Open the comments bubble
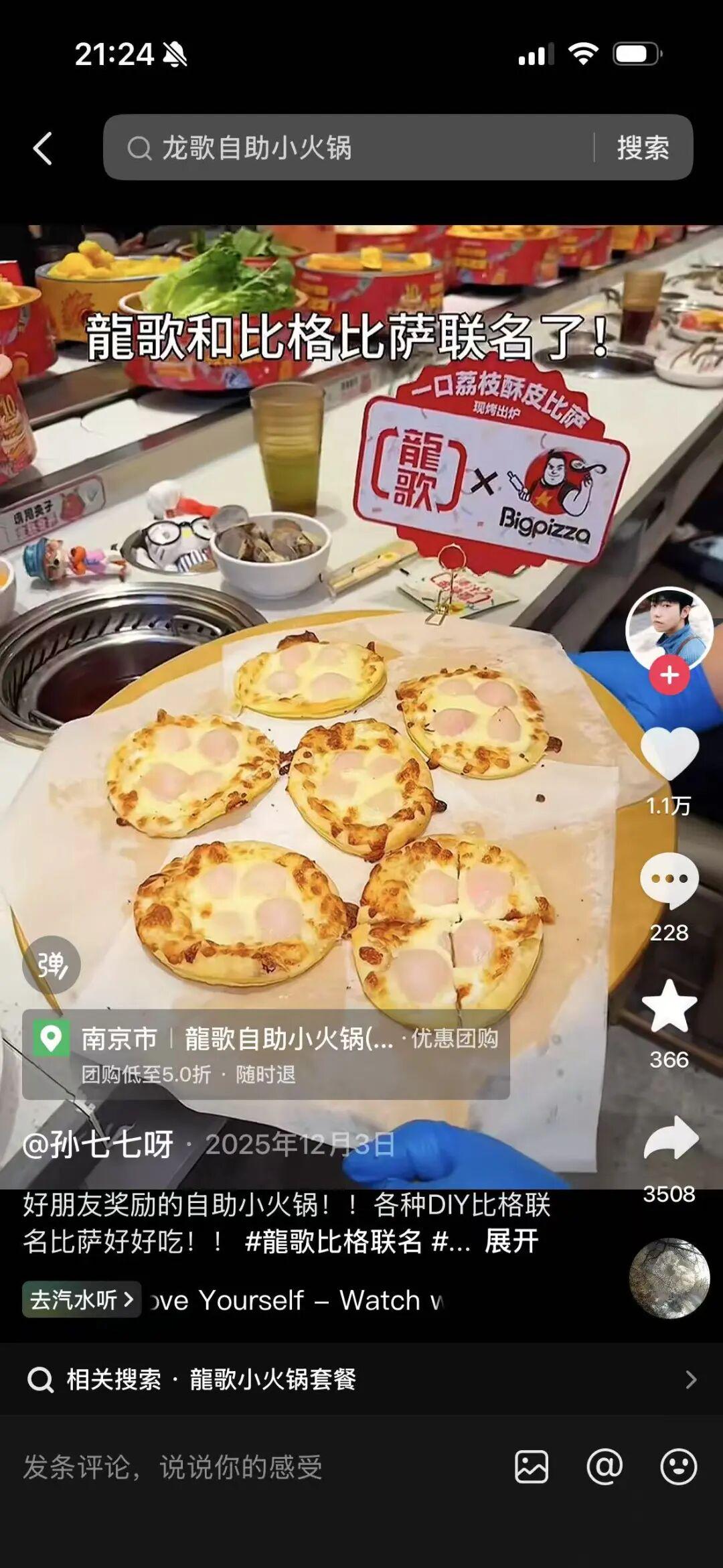Image resolution: width=723 pixels, height=1568 pixels. 669,879
